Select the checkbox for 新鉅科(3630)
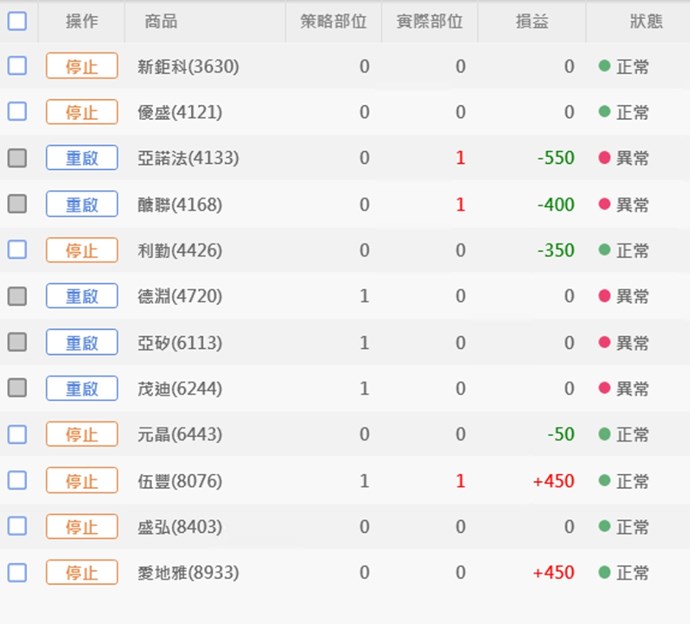Viewport: 690px width, 624px height. [17, 66]
